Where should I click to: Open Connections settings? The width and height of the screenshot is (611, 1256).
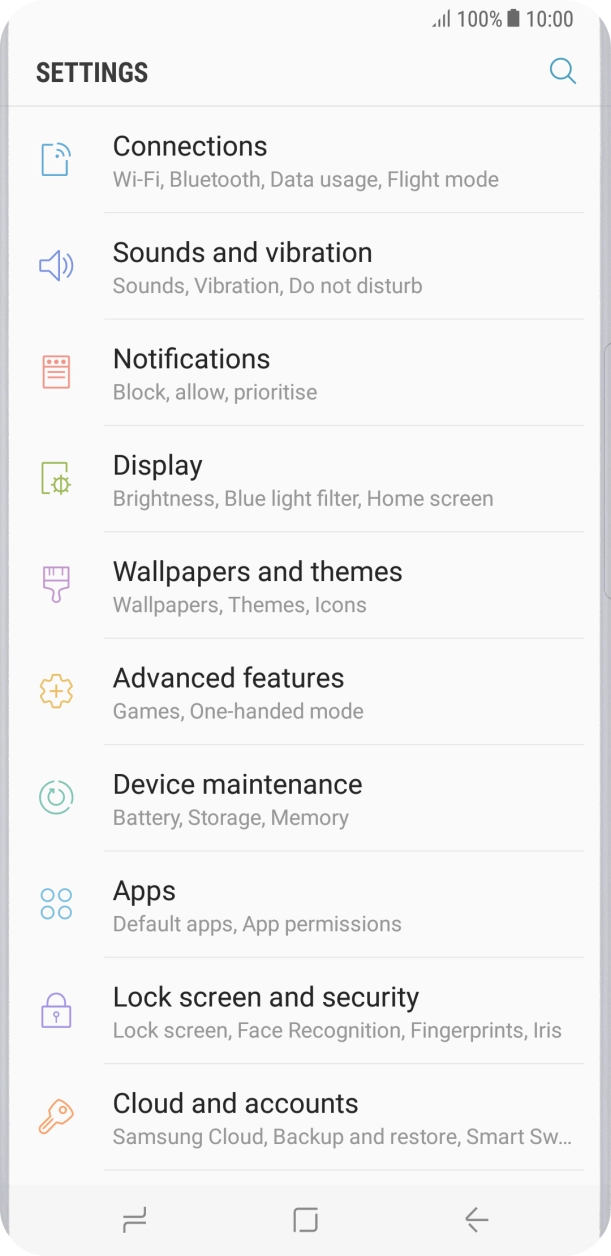(x=305, y=160)
